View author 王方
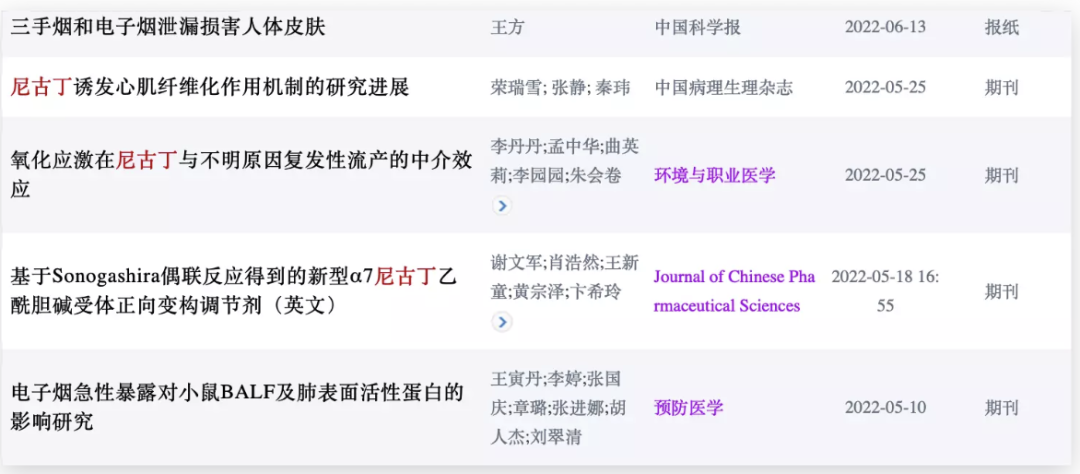The width and height of the screenshot is (1080, 474). pos(507,28)
